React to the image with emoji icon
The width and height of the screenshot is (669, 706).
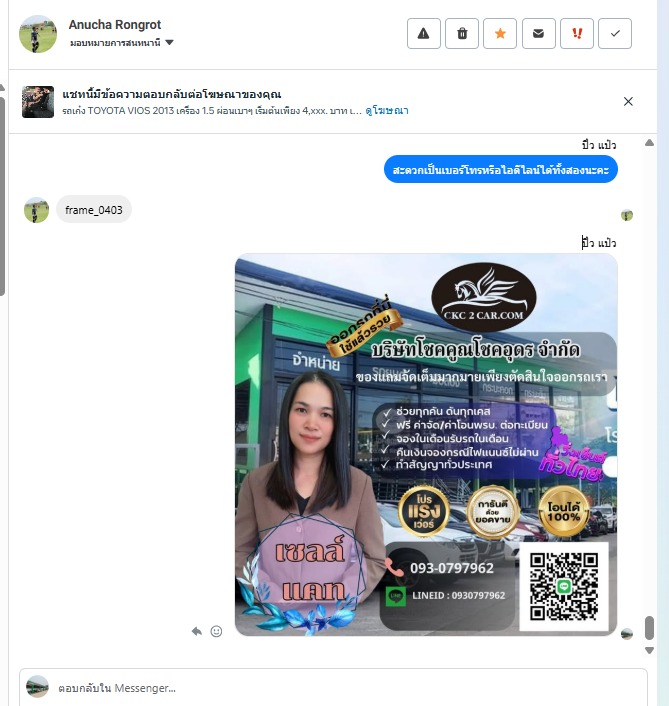click(x=216, y=631)
